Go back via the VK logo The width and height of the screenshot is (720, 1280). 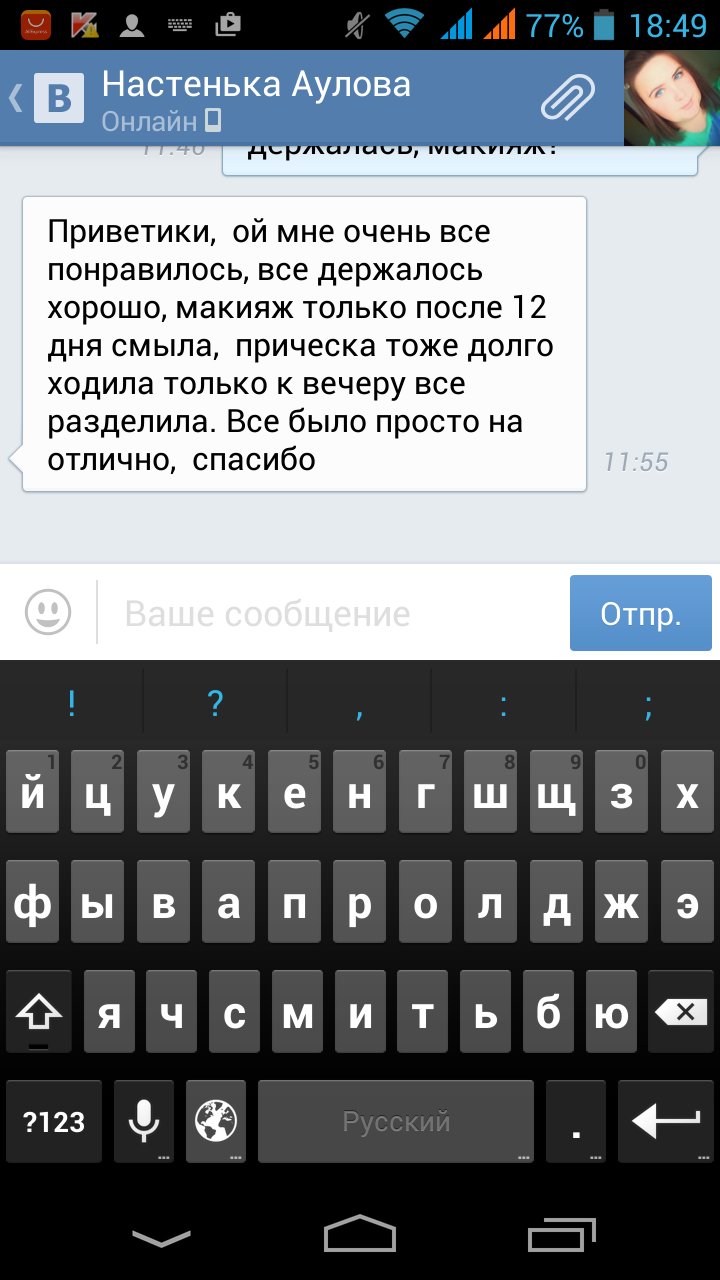point(57,98)
